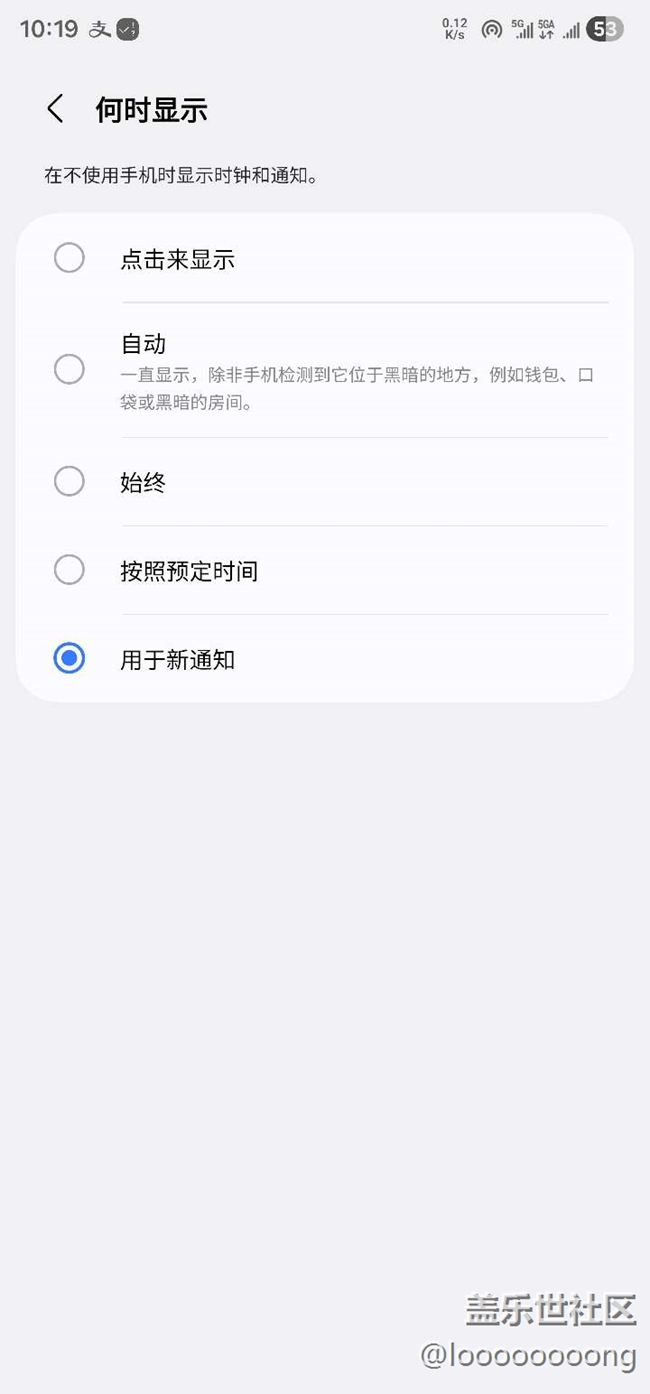This screenshot has width=650, height=1394.
Task: Pick the 按照预定时间 option
Action: (69, 571)
